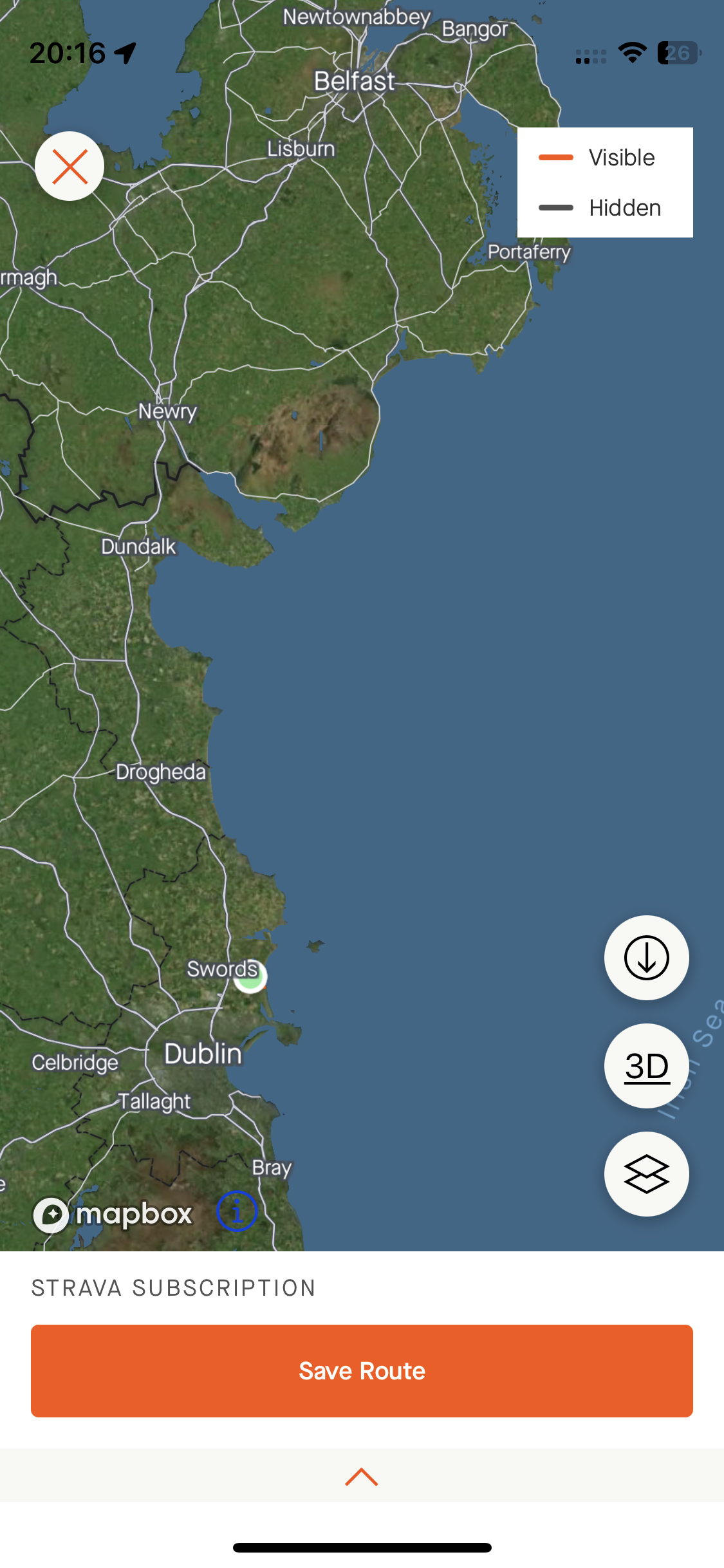Expand the bottom sheet chevron
The image size is (724, 1568).
click(x=362, y=1477)
